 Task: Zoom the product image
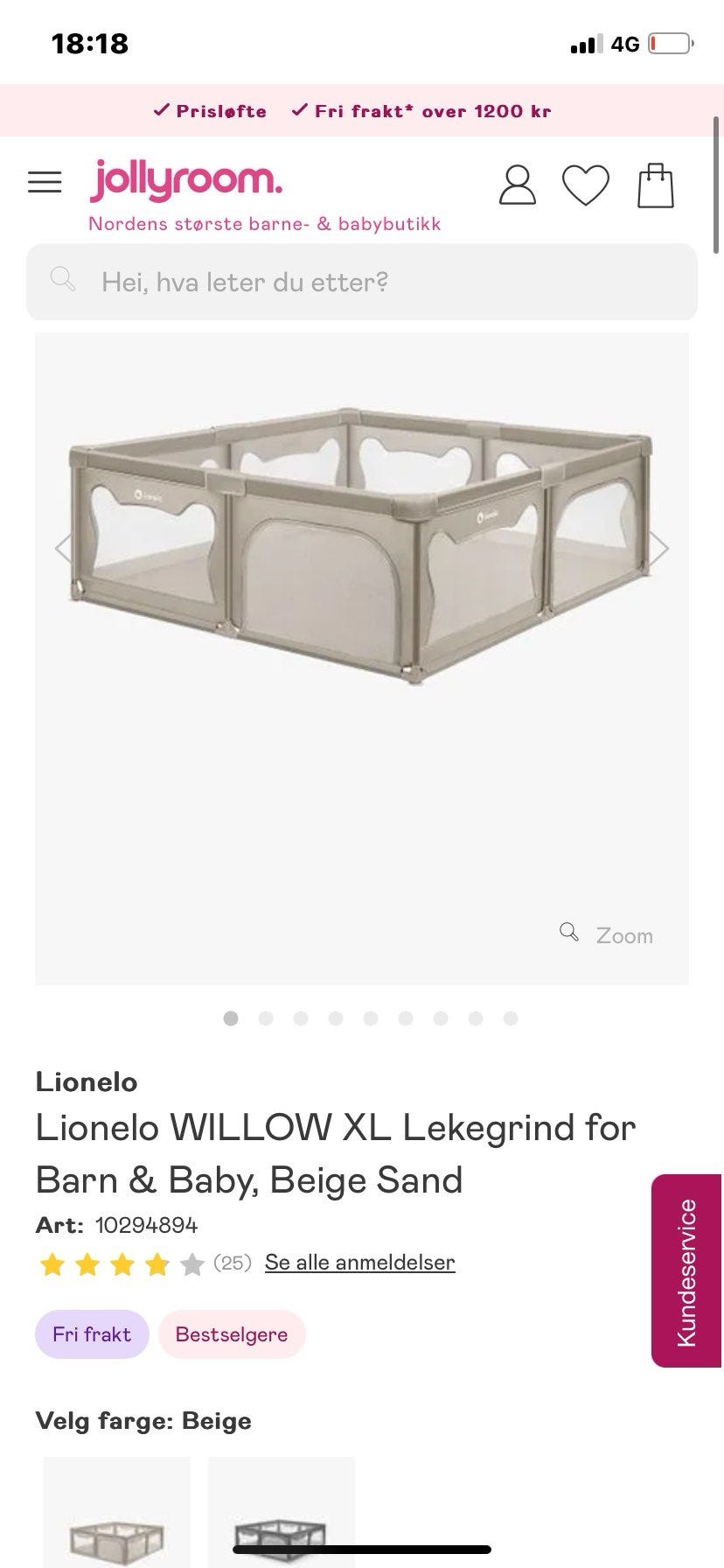(x=606, y=934)
